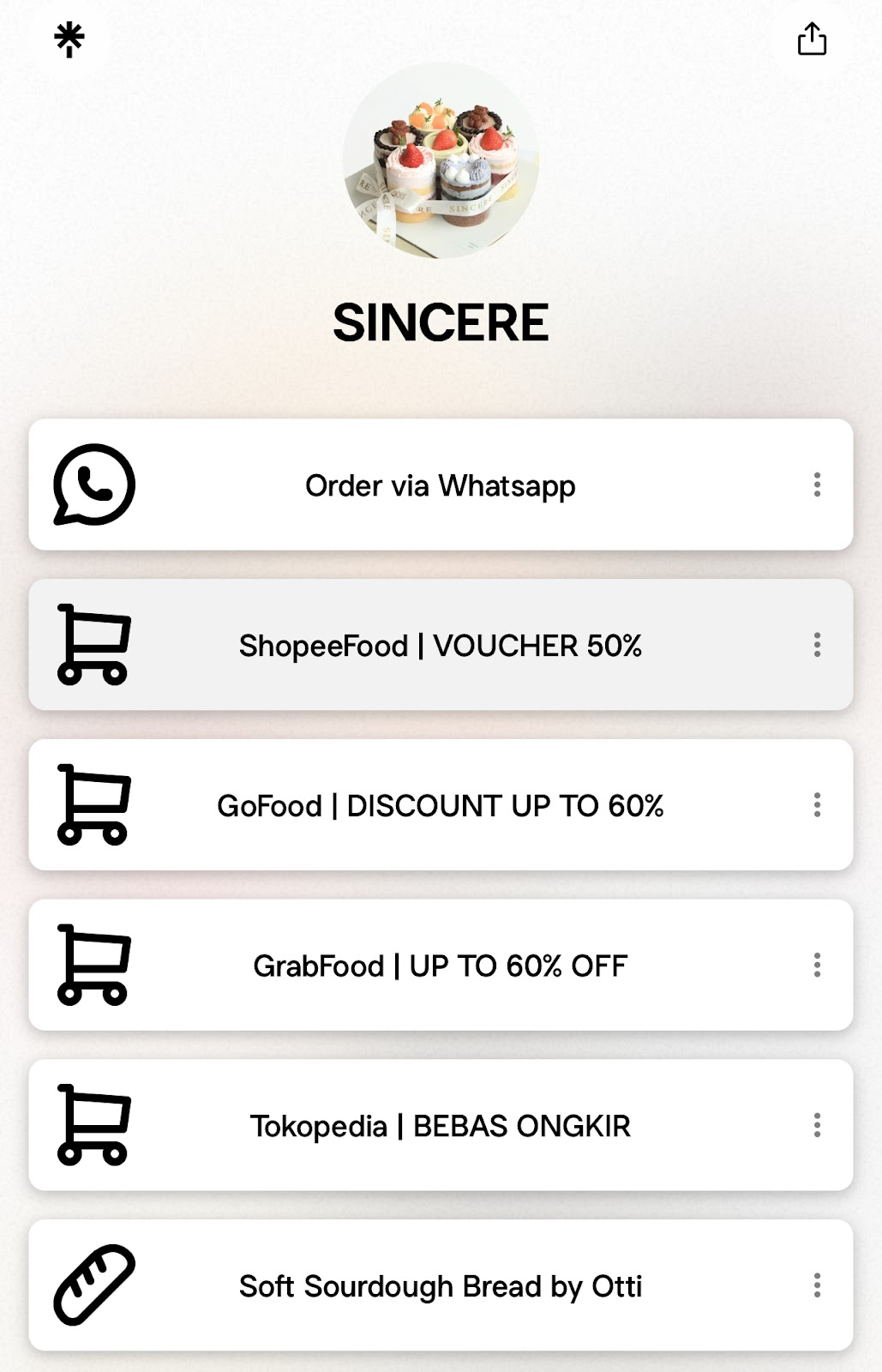
Task: Open the three-dot menu for ShopeeFood
Action: pos(817,645)
